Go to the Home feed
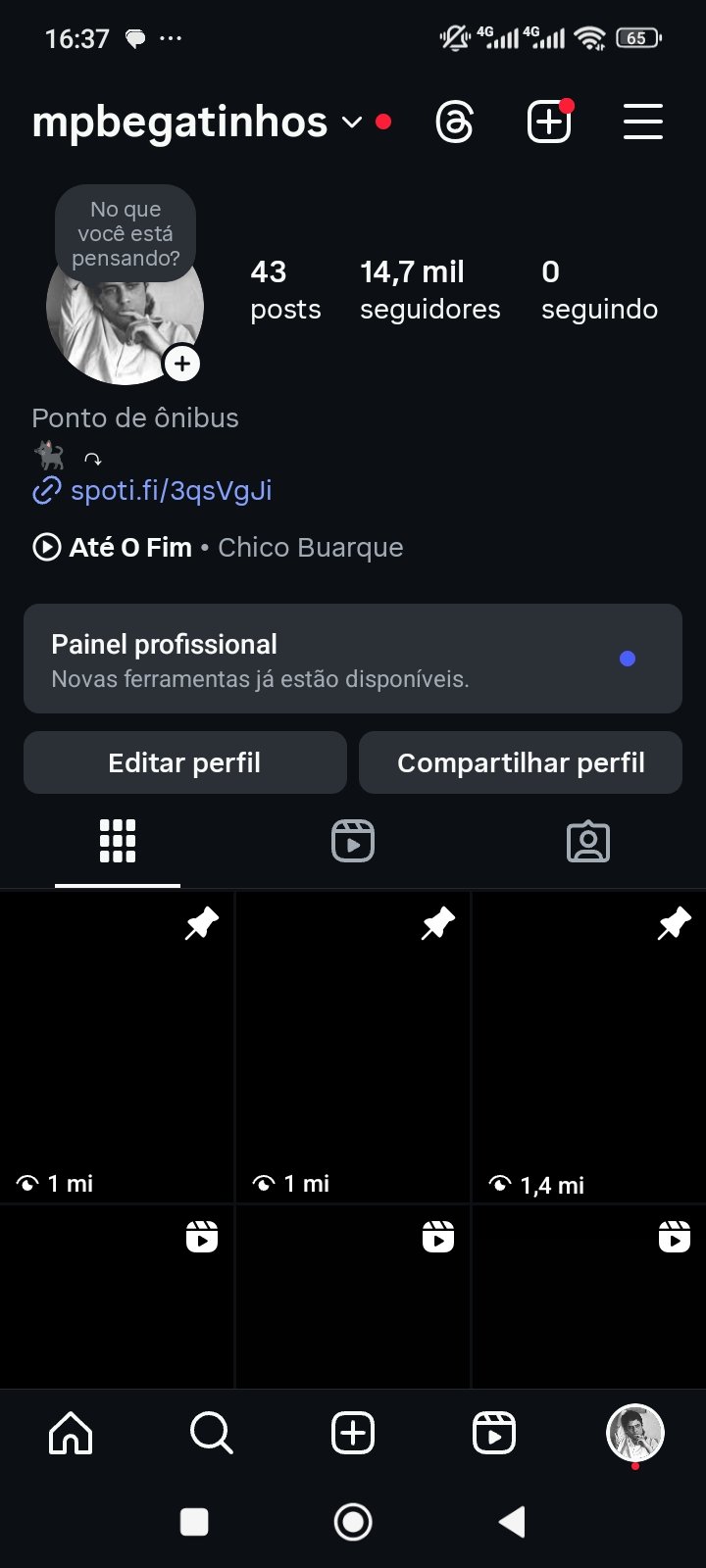This screenshot has width=706, height=1568. (71, 1434)
